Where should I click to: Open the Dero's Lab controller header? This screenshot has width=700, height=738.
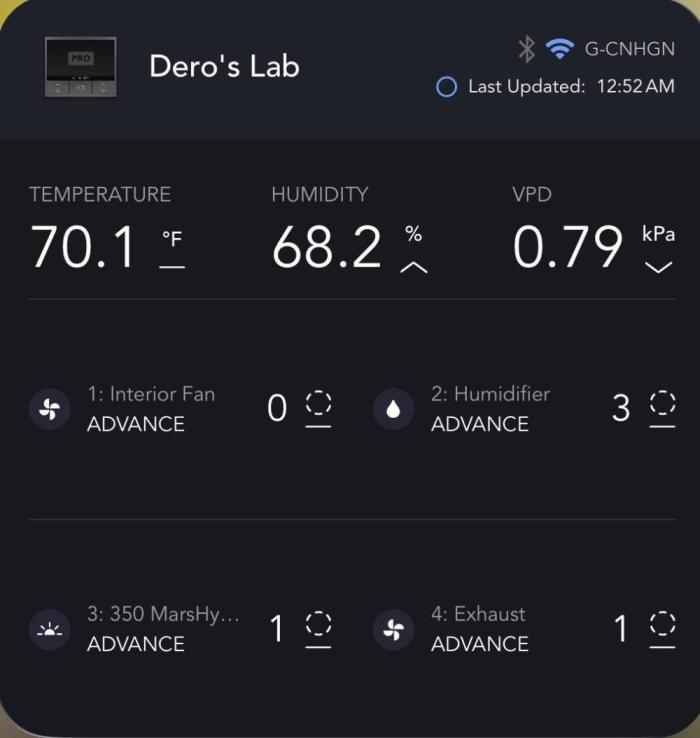click(x=224, y=67)
